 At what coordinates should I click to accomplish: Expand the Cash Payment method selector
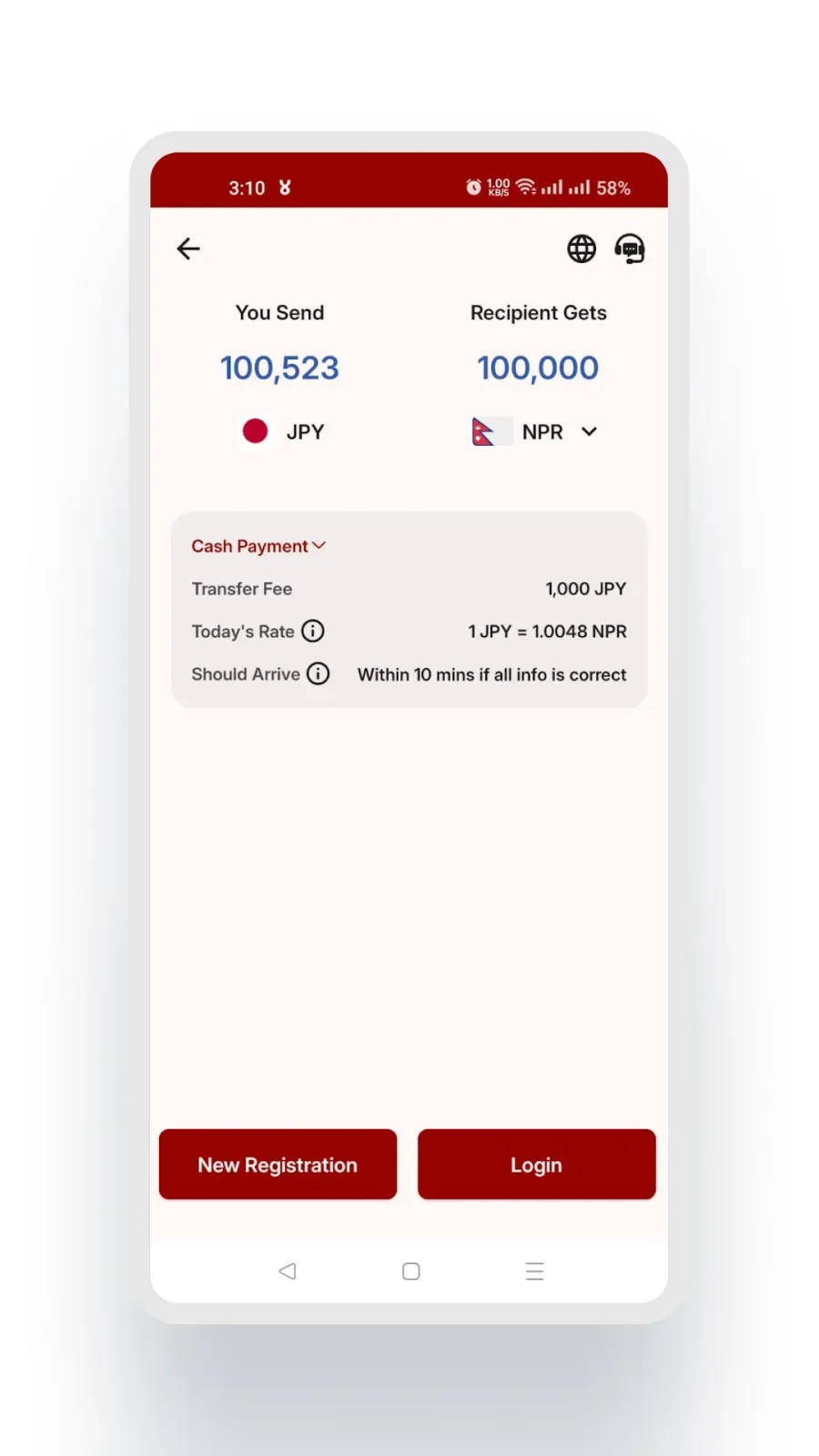[258, 546]
